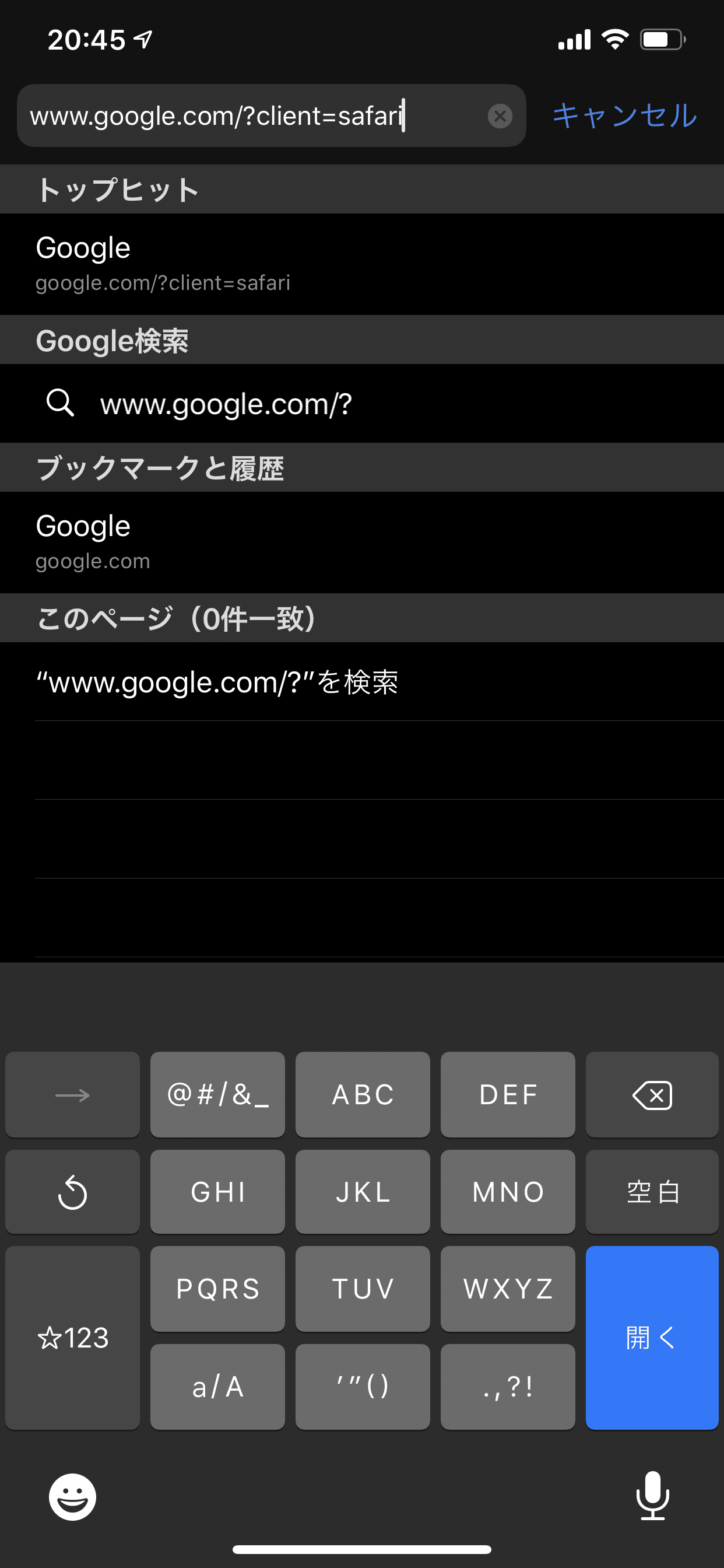Open the emoji keyboard
Image resolution: width=724 pixels, height=1568 pixels.
coord(72,1497)
